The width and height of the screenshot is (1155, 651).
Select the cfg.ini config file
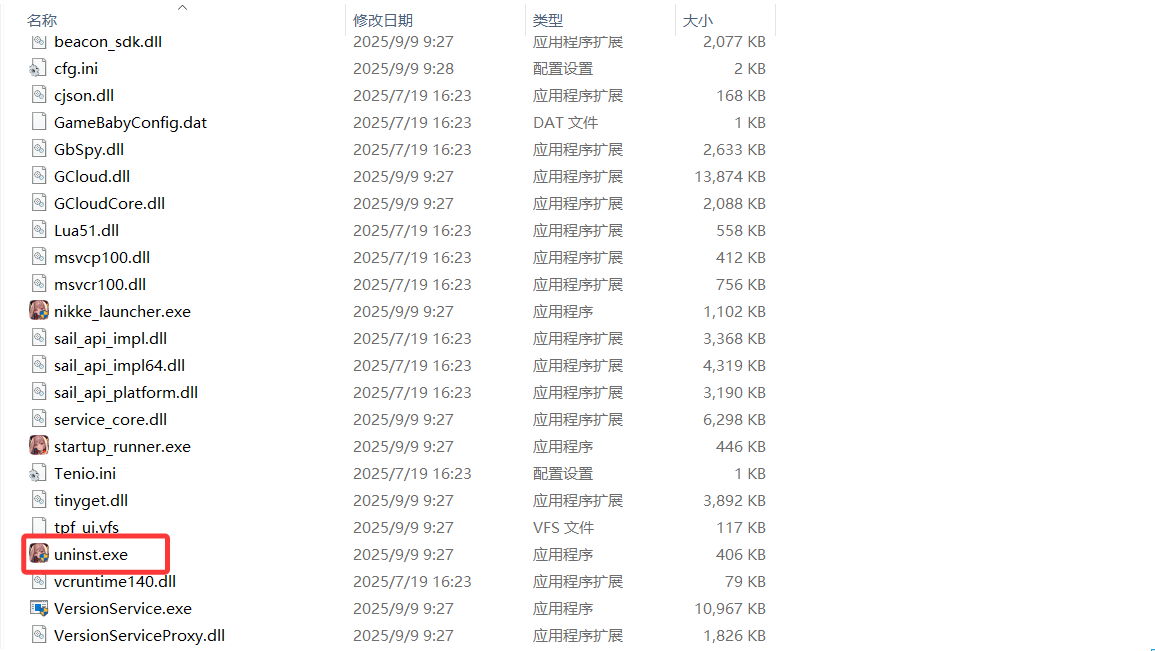click(75, 68)
